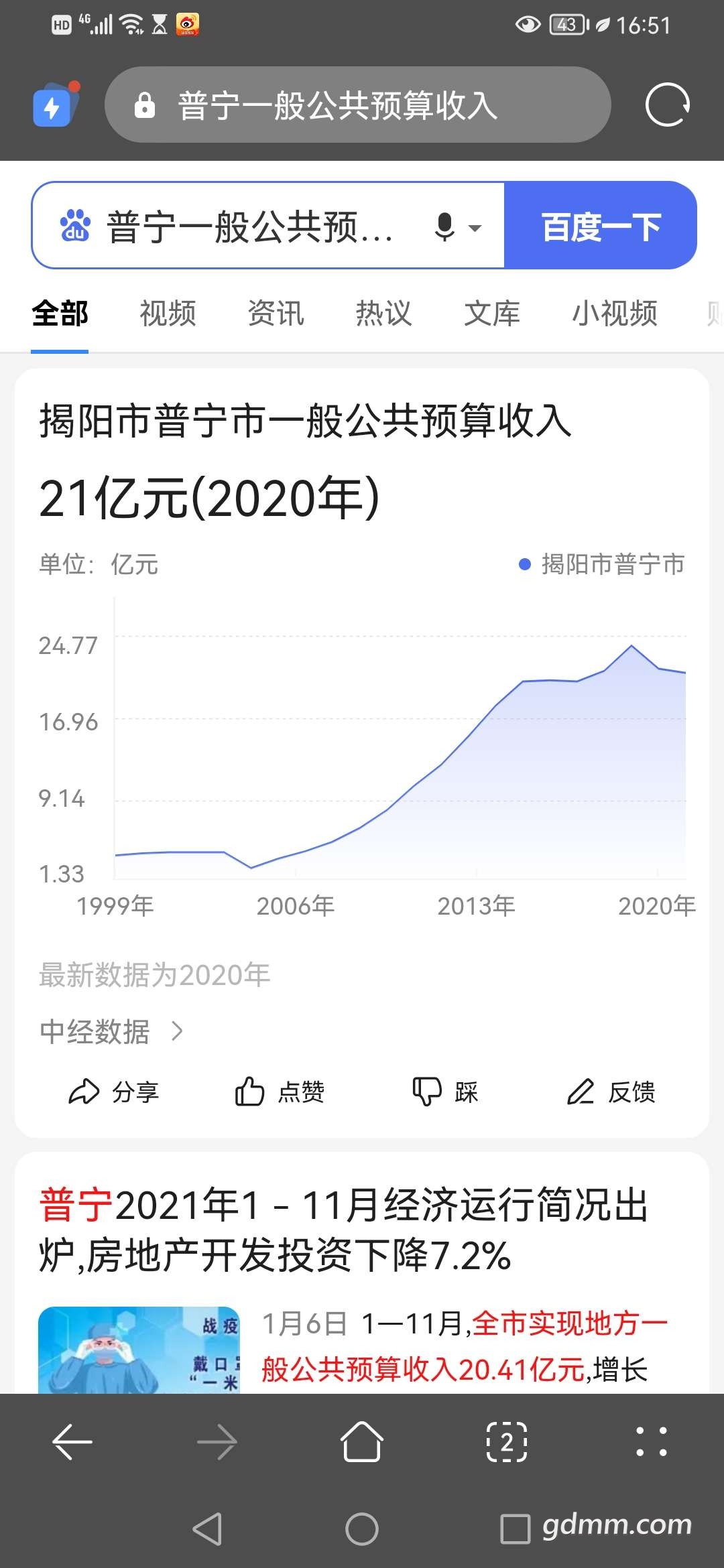Switch to the 视频 tab

[168, 314]
